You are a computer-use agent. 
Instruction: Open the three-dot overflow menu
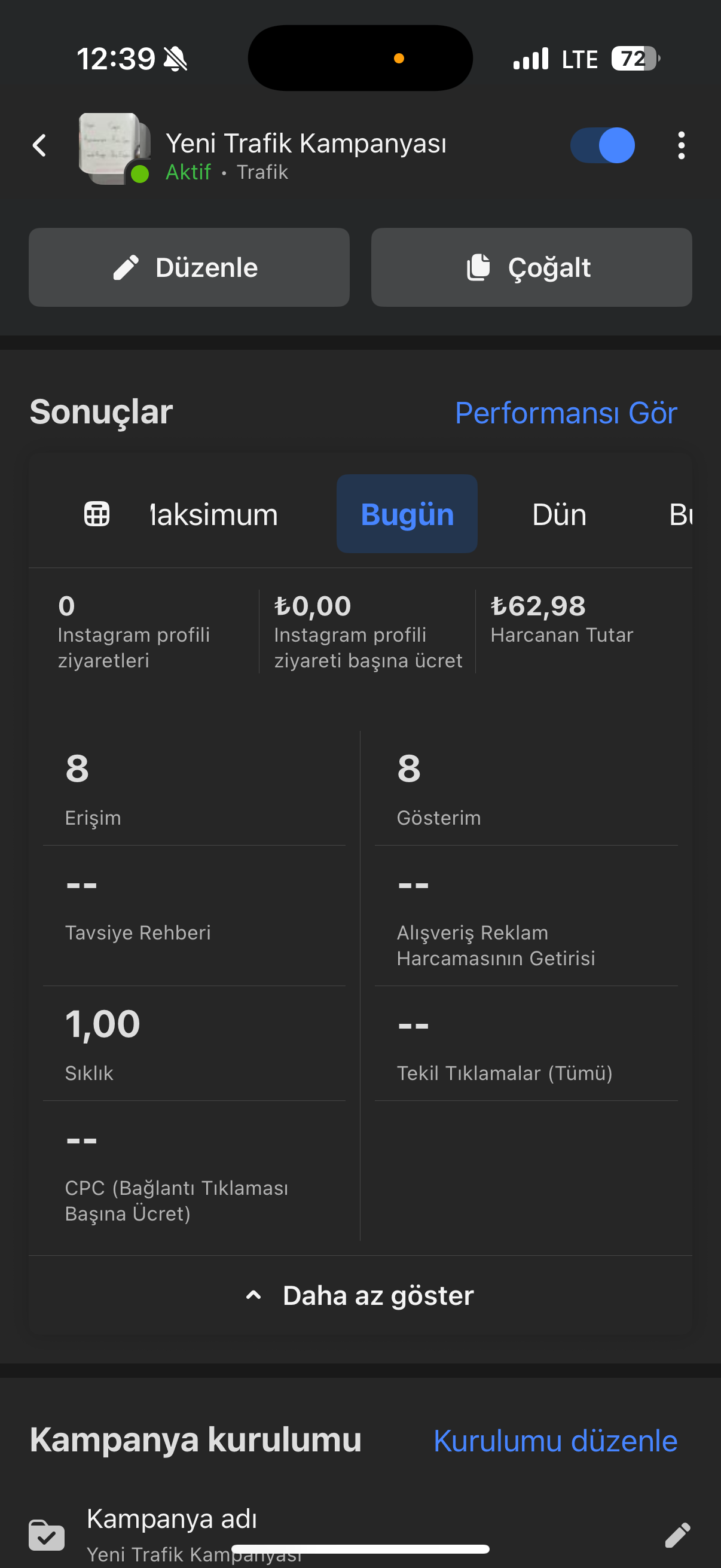click(x=681, y=145)
